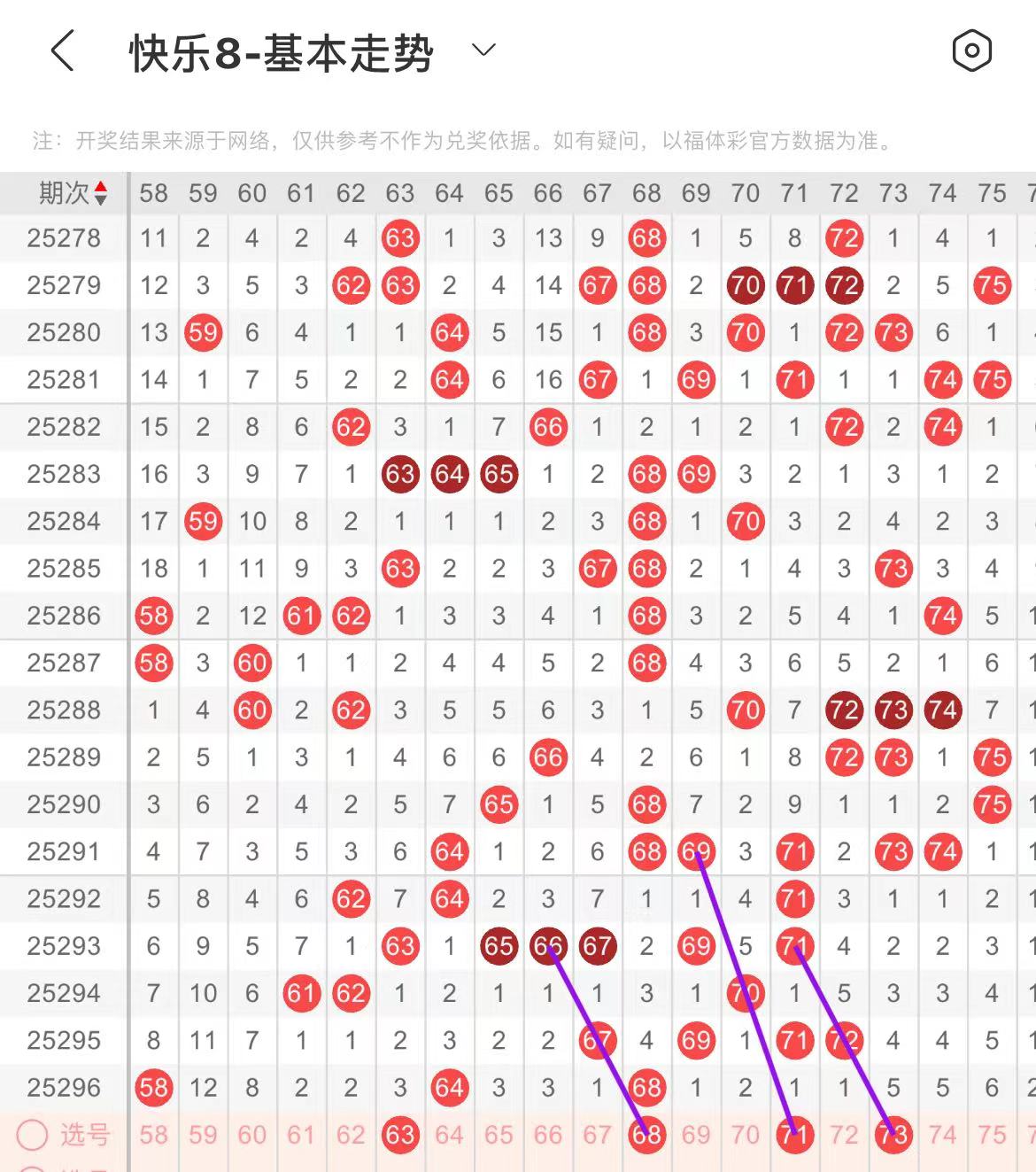Open the chart settings hexagon icon

[971, 50]
